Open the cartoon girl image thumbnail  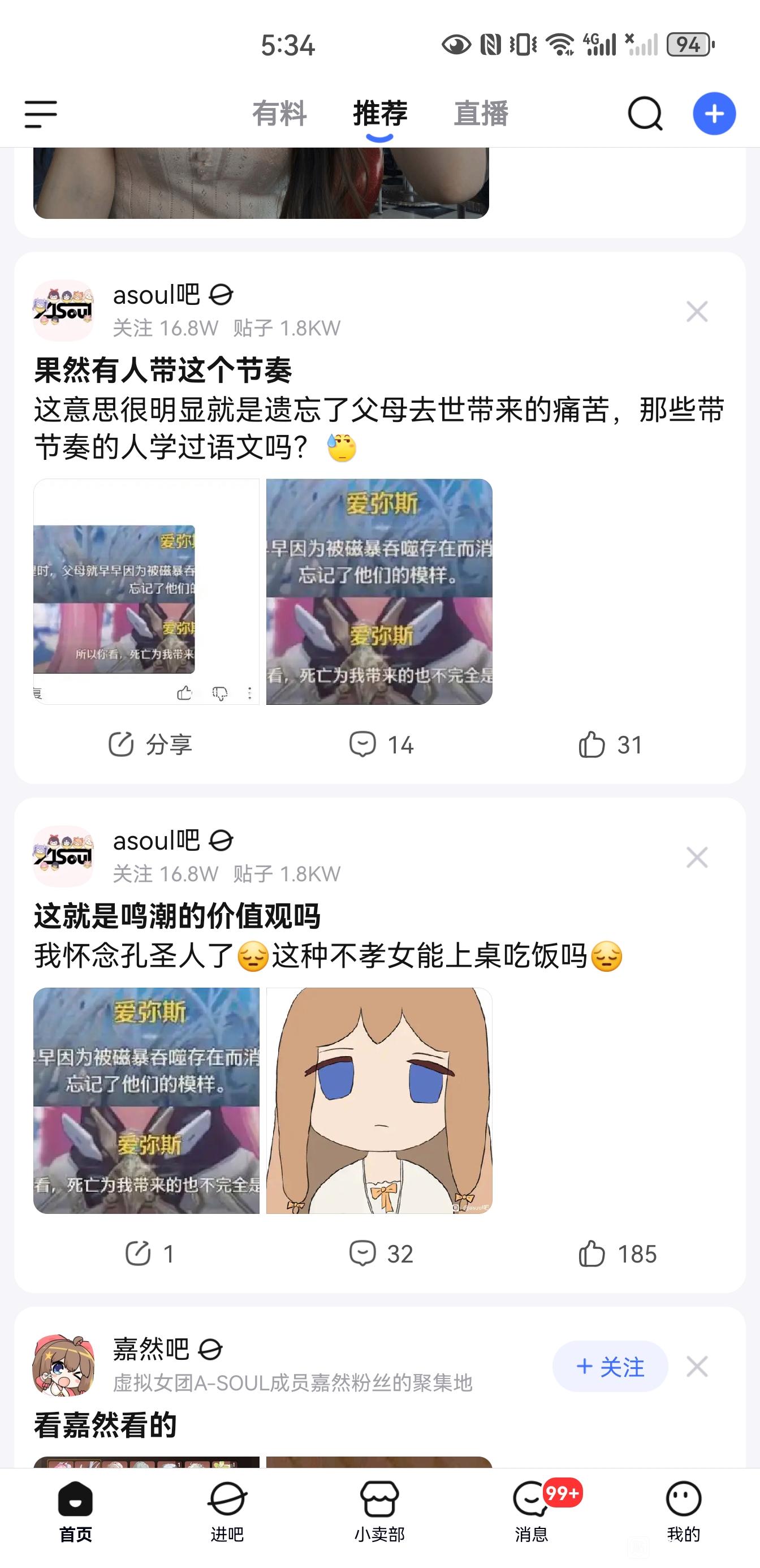(379, 1101)
